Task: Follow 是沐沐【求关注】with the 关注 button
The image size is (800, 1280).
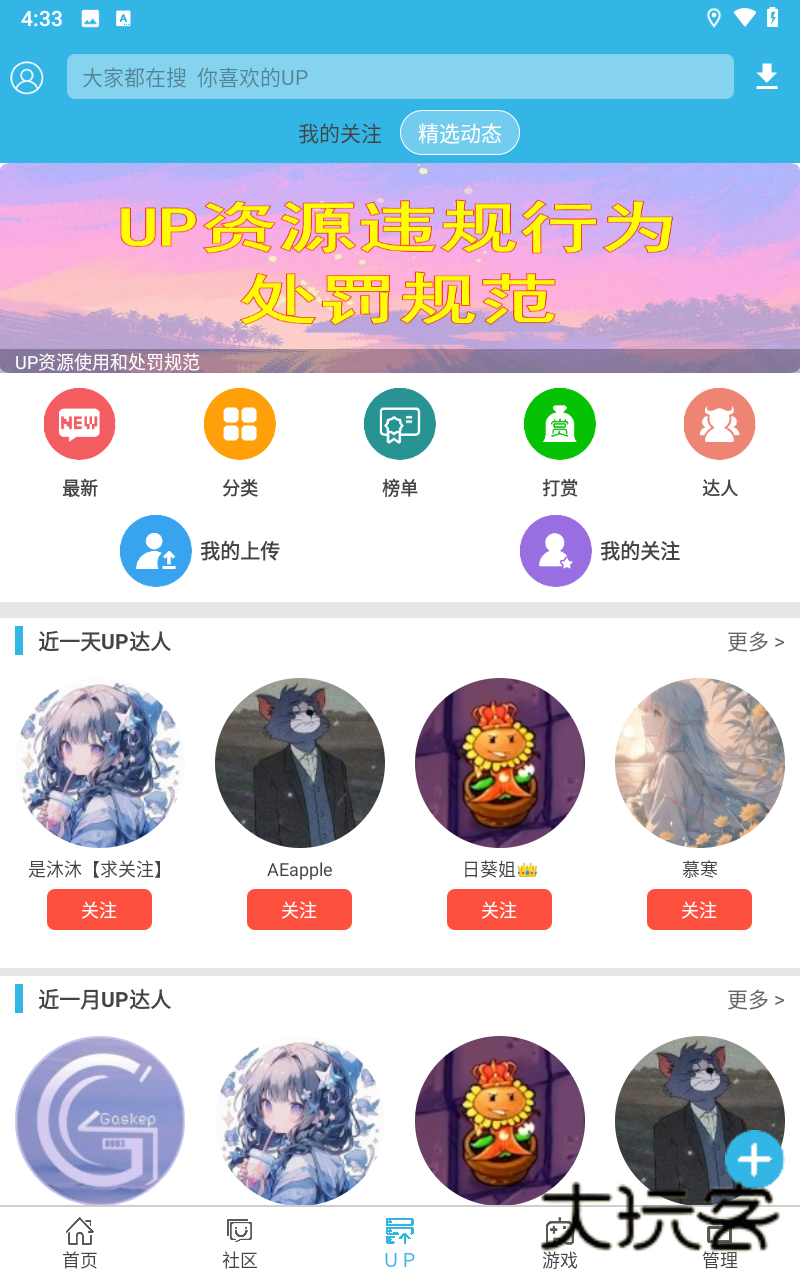Action: (x=99, y=909)
